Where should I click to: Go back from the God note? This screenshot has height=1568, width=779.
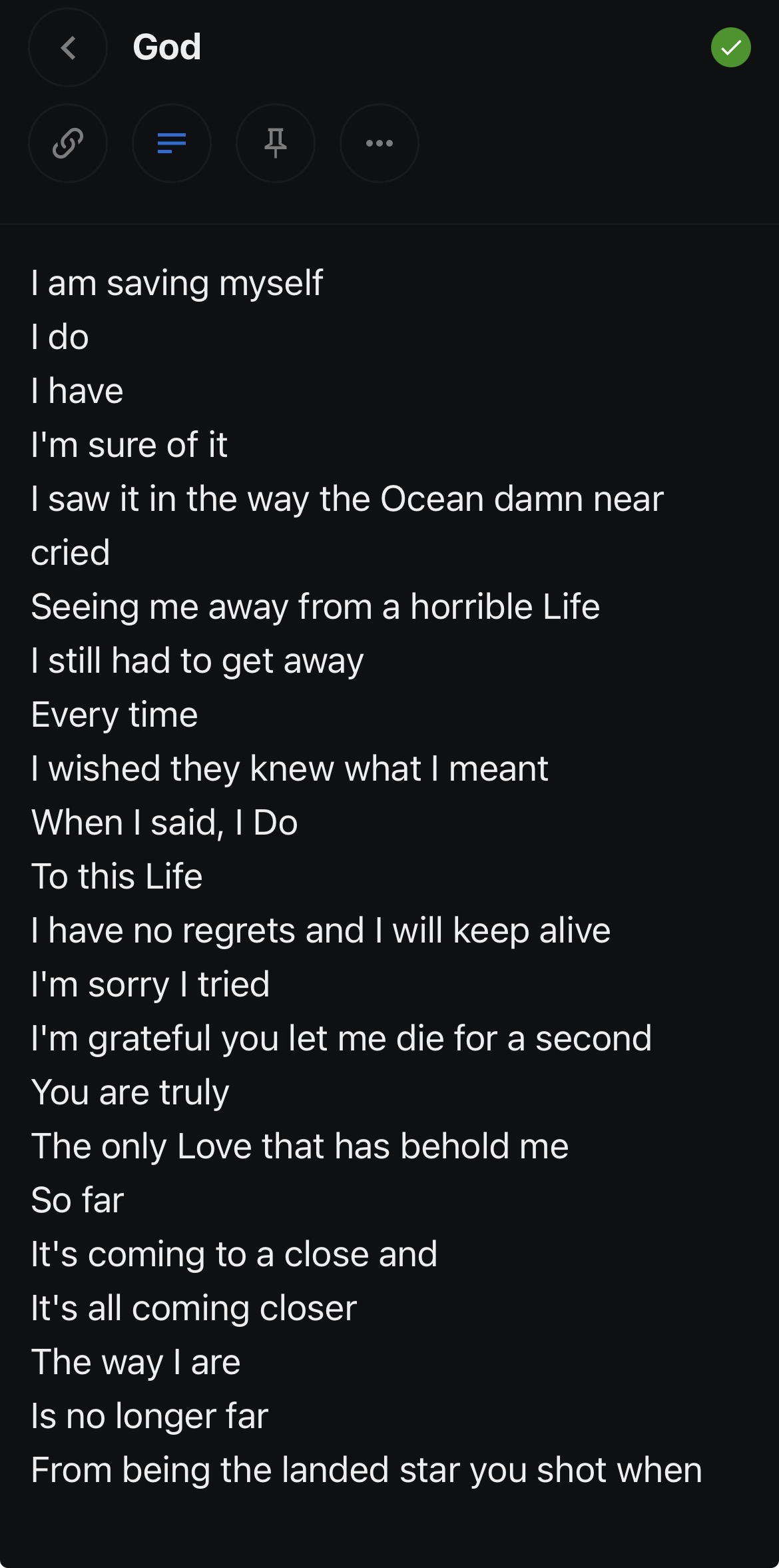68,48
